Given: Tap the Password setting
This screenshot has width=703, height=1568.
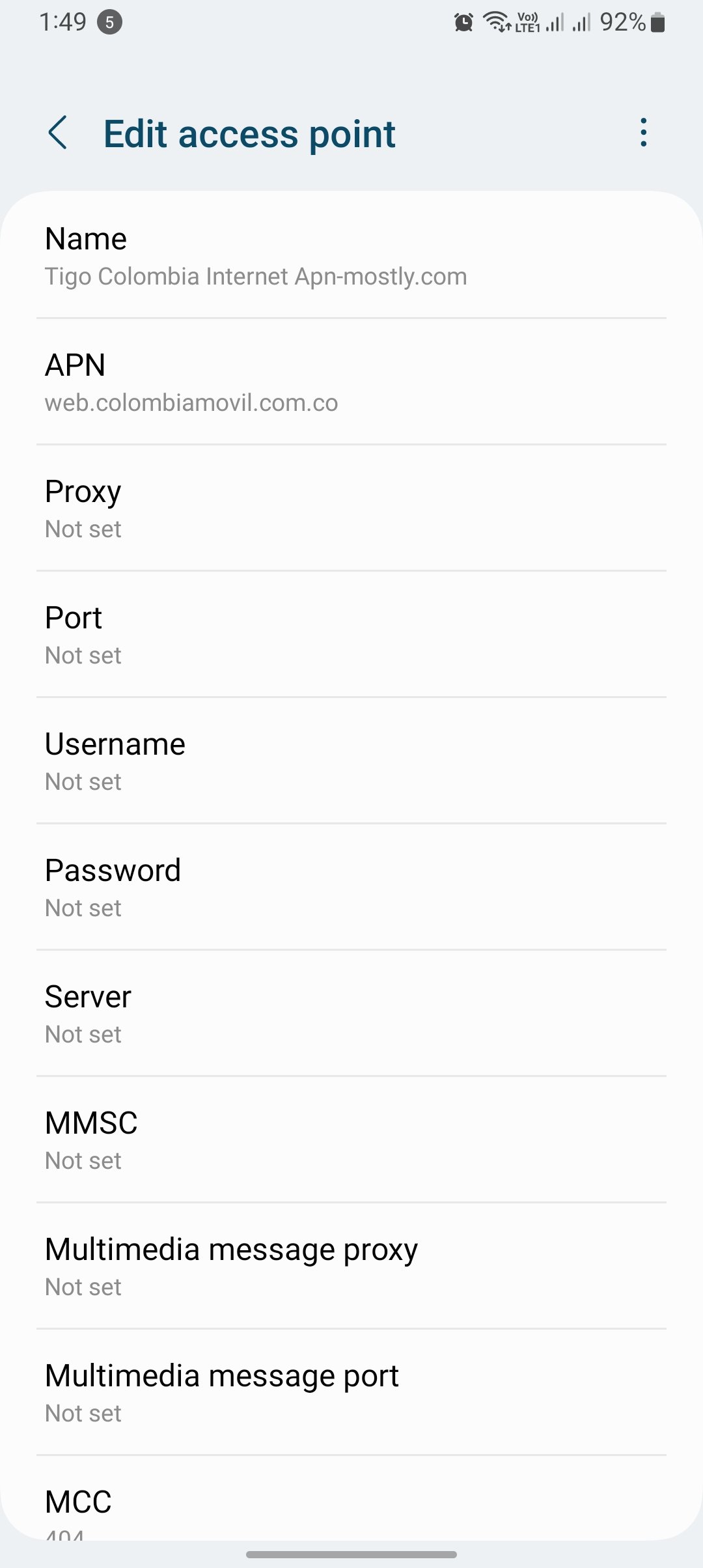Looking at the screenshot, I should tap(351, 888).
